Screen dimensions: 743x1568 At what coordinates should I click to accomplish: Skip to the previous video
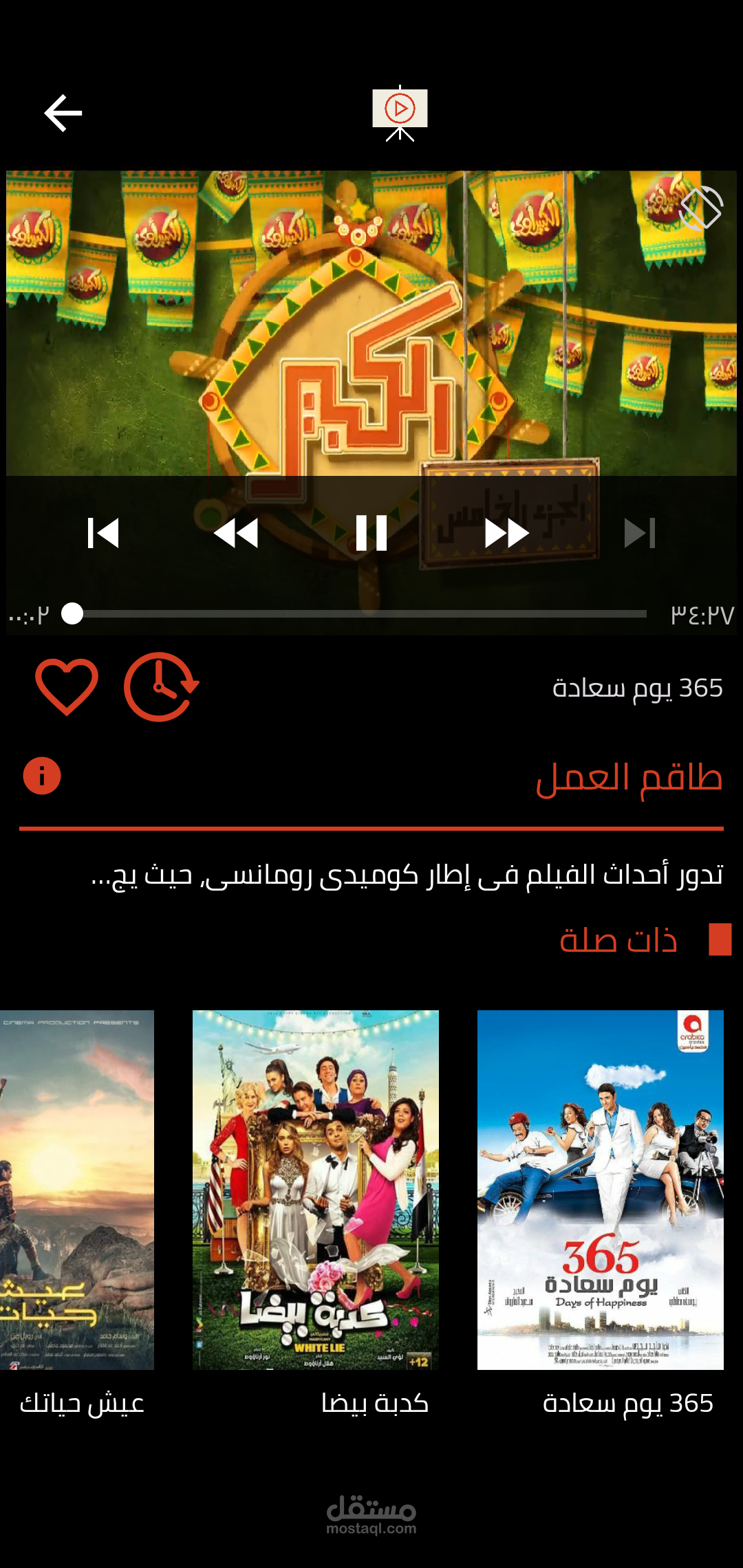point(103,533)
